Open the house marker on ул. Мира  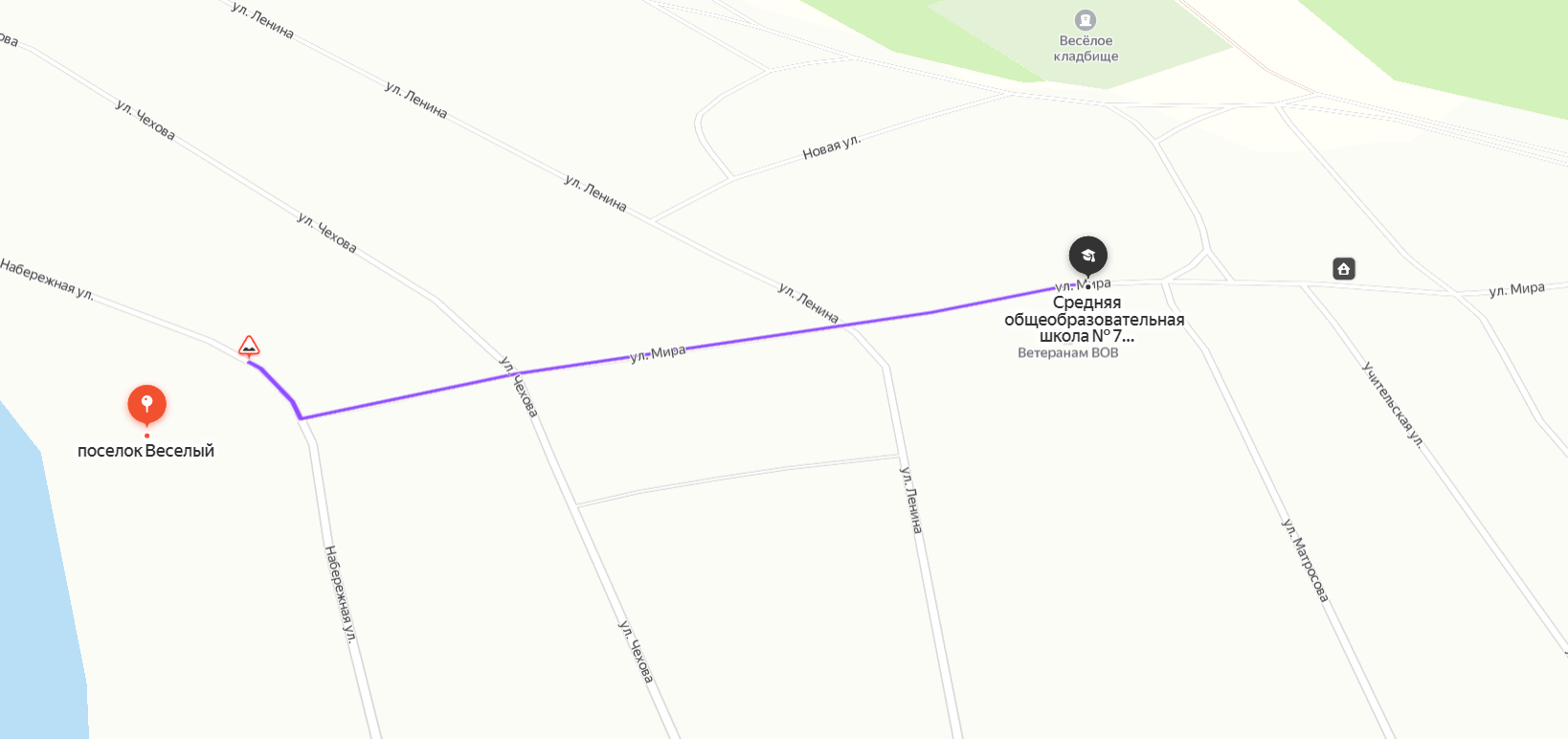pos(1344,269)
